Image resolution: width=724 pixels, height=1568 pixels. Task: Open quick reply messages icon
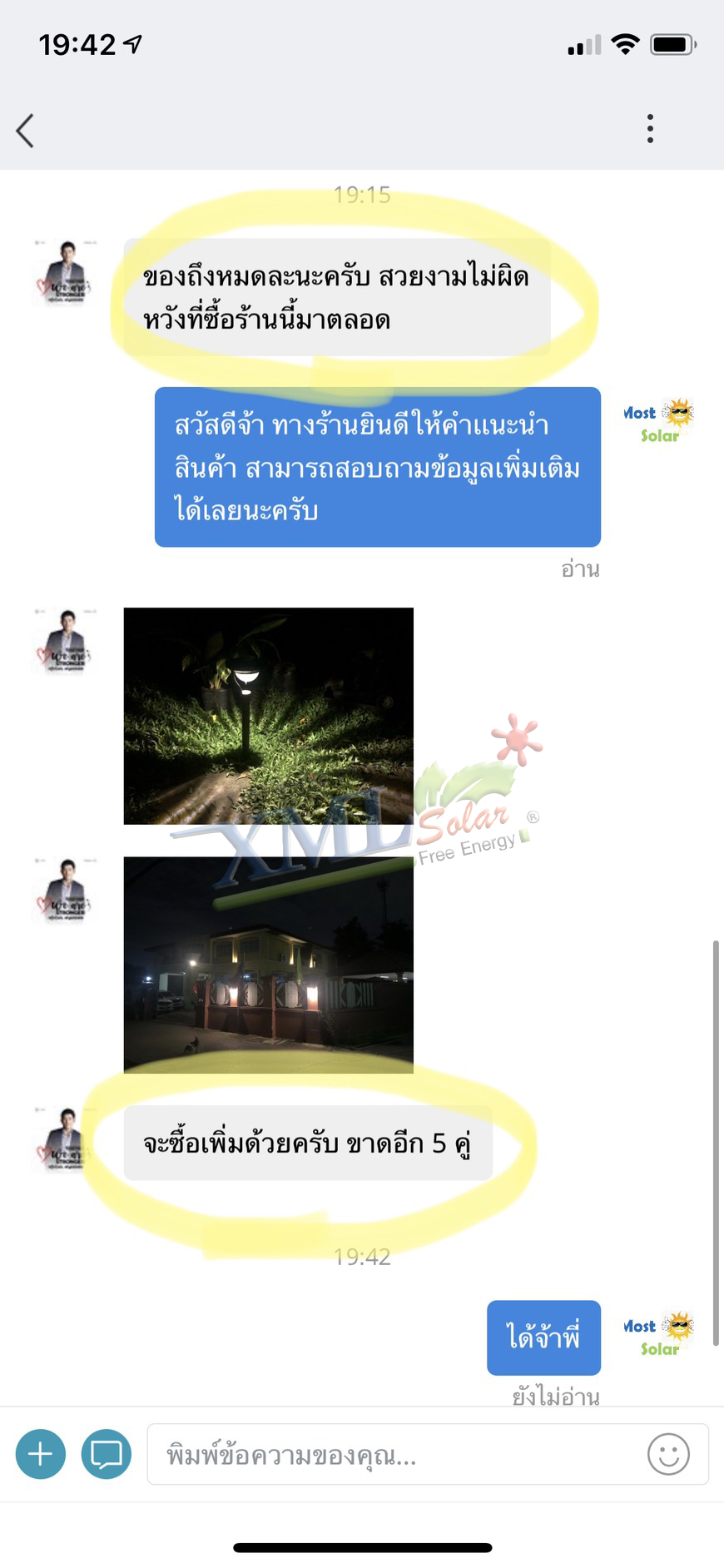[106, 1454]
